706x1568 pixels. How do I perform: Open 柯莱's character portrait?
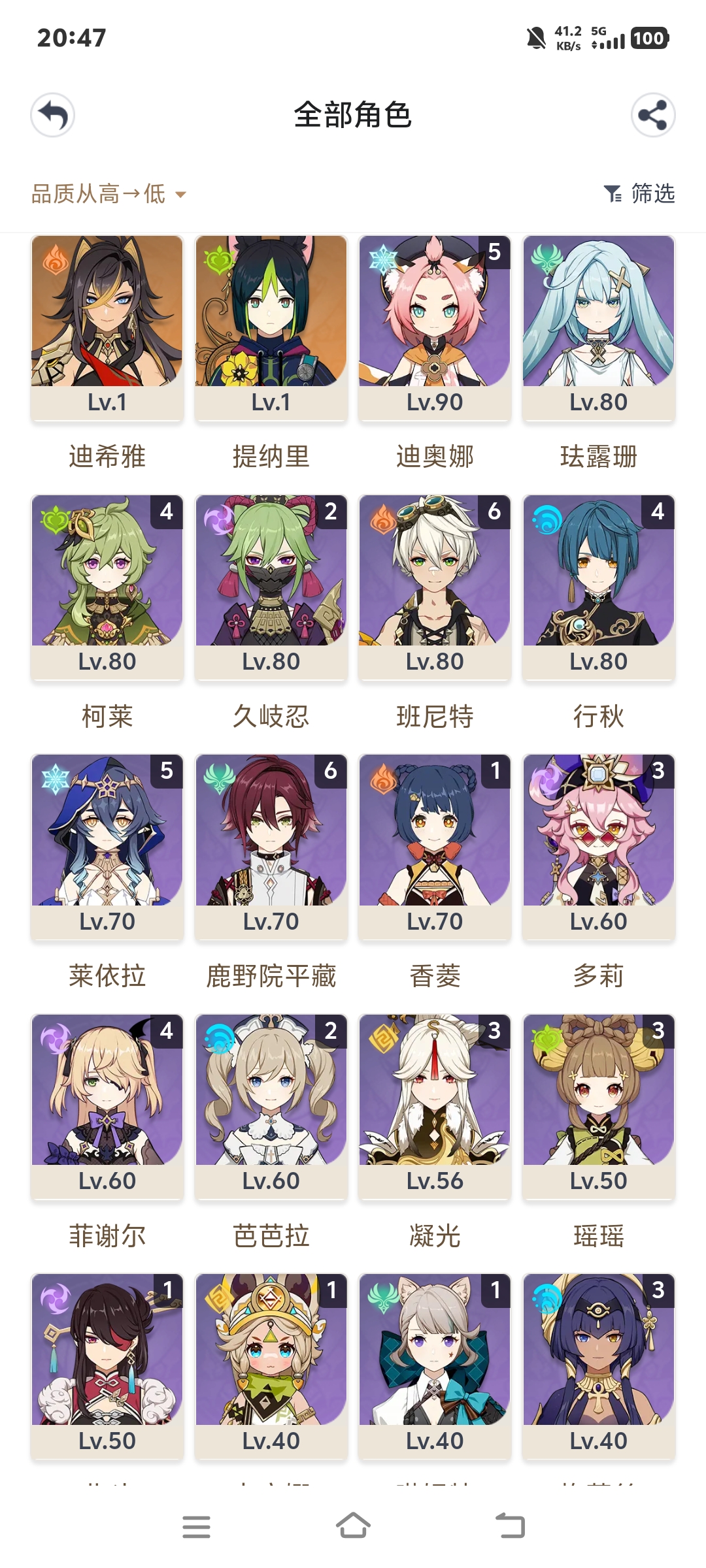tap(107, 575)
